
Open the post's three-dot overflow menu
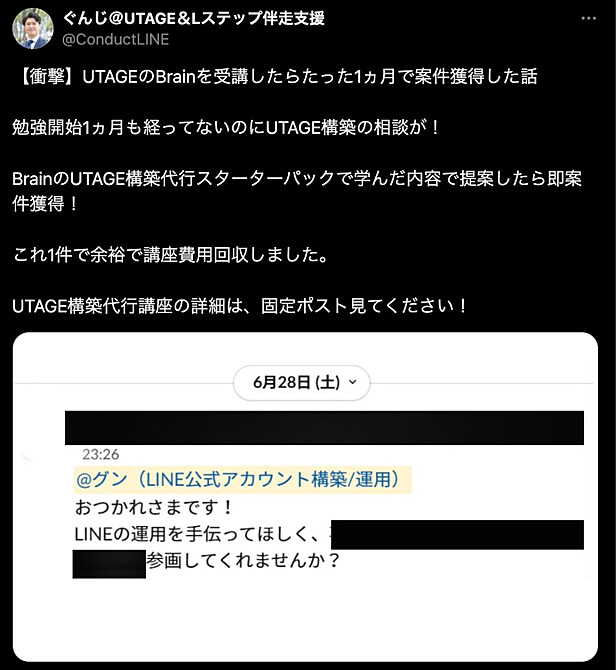pos(587,20)
